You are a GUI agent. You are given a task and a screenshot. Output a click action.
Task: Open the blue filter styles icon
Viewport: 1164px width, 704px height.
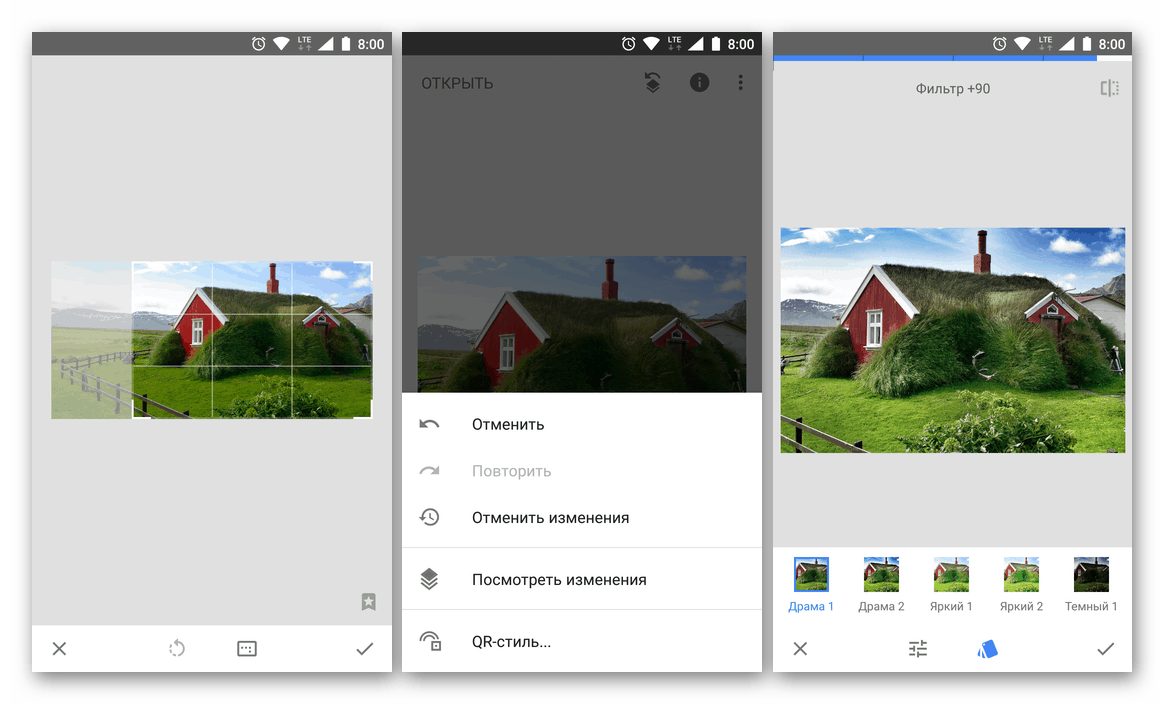[987, 649]
